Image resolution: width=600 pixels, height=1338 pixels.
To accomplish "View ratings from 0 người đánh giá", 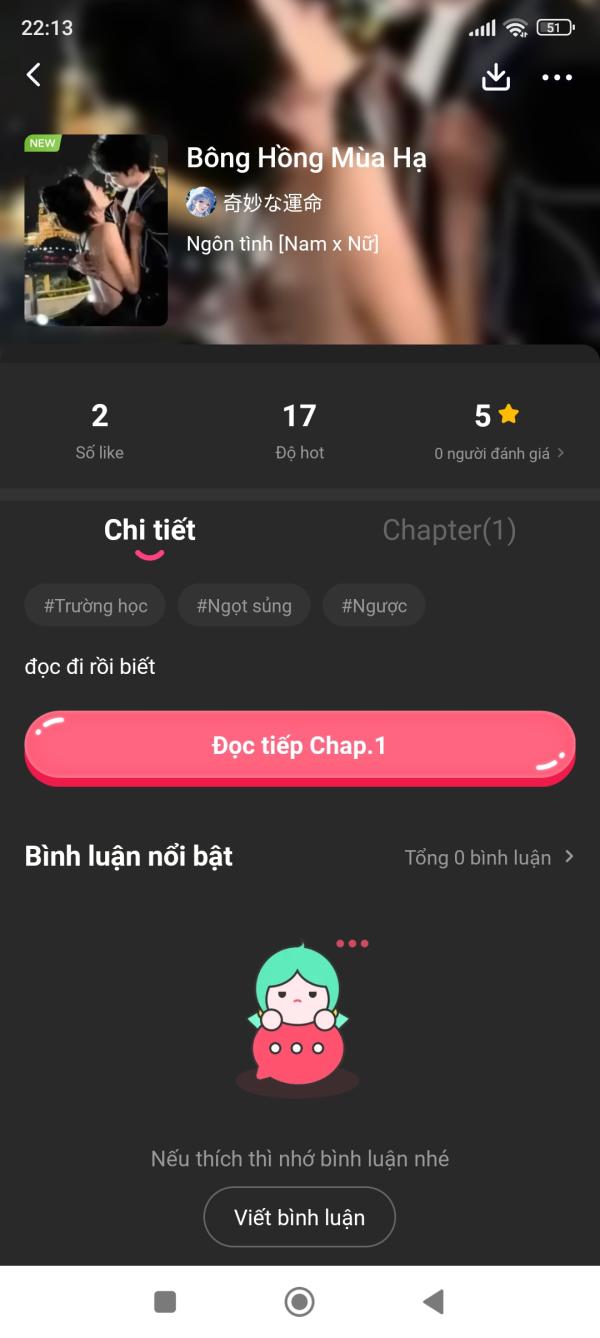I will [499, 453].
